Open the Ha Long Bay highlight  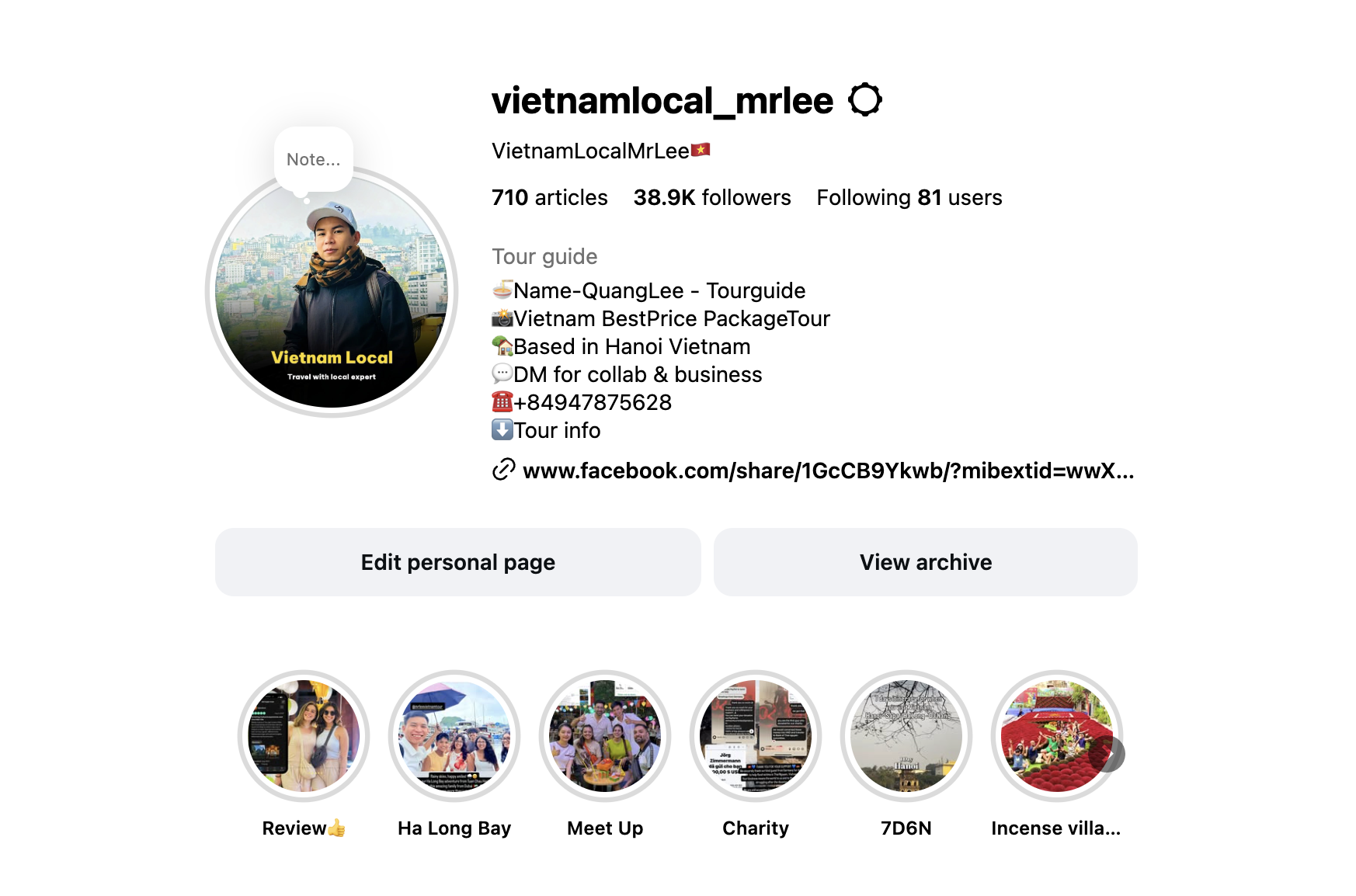pyautogui.click(x=454, y=736)
